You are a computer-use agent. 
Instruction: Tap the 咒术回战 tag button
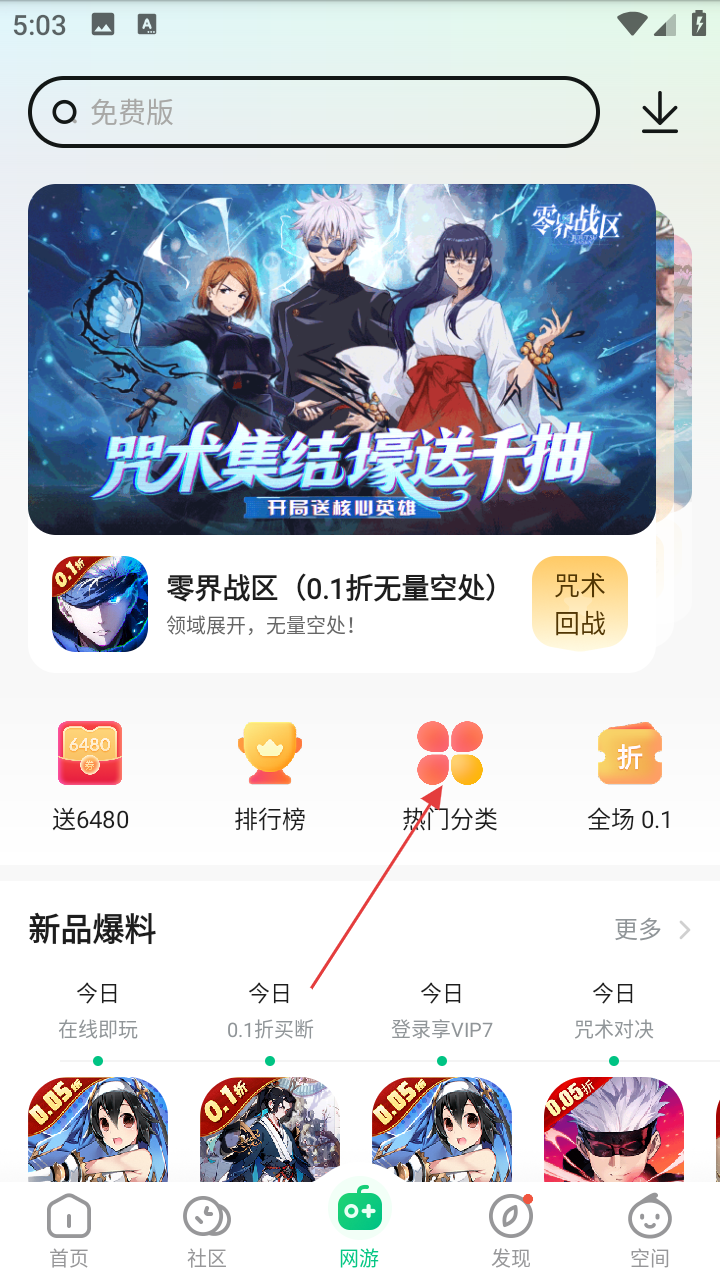coord(580,604)
